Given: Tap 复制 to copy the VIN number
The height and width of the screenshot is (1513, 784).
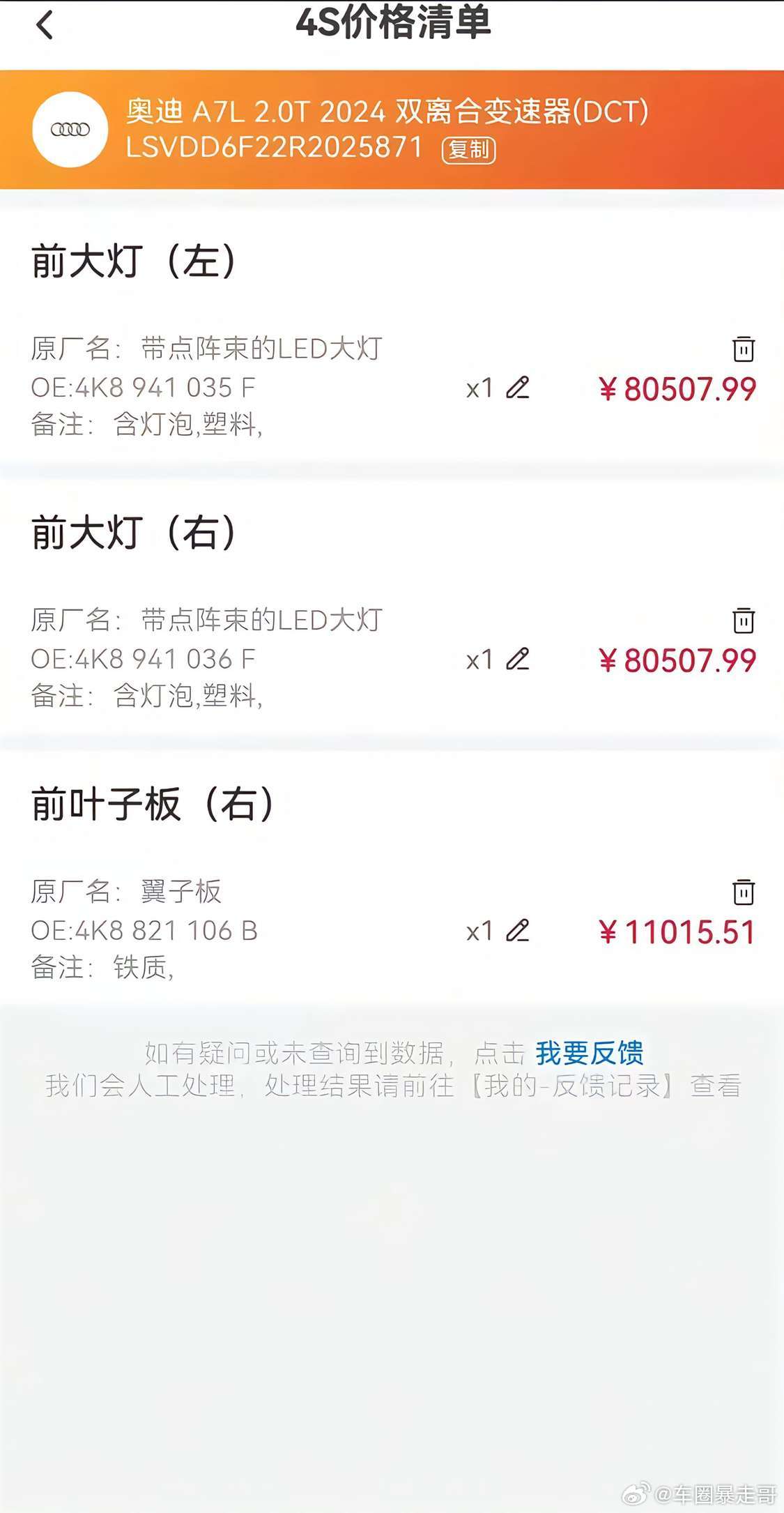Looking at the screenshot, I should tap(469, 149).
